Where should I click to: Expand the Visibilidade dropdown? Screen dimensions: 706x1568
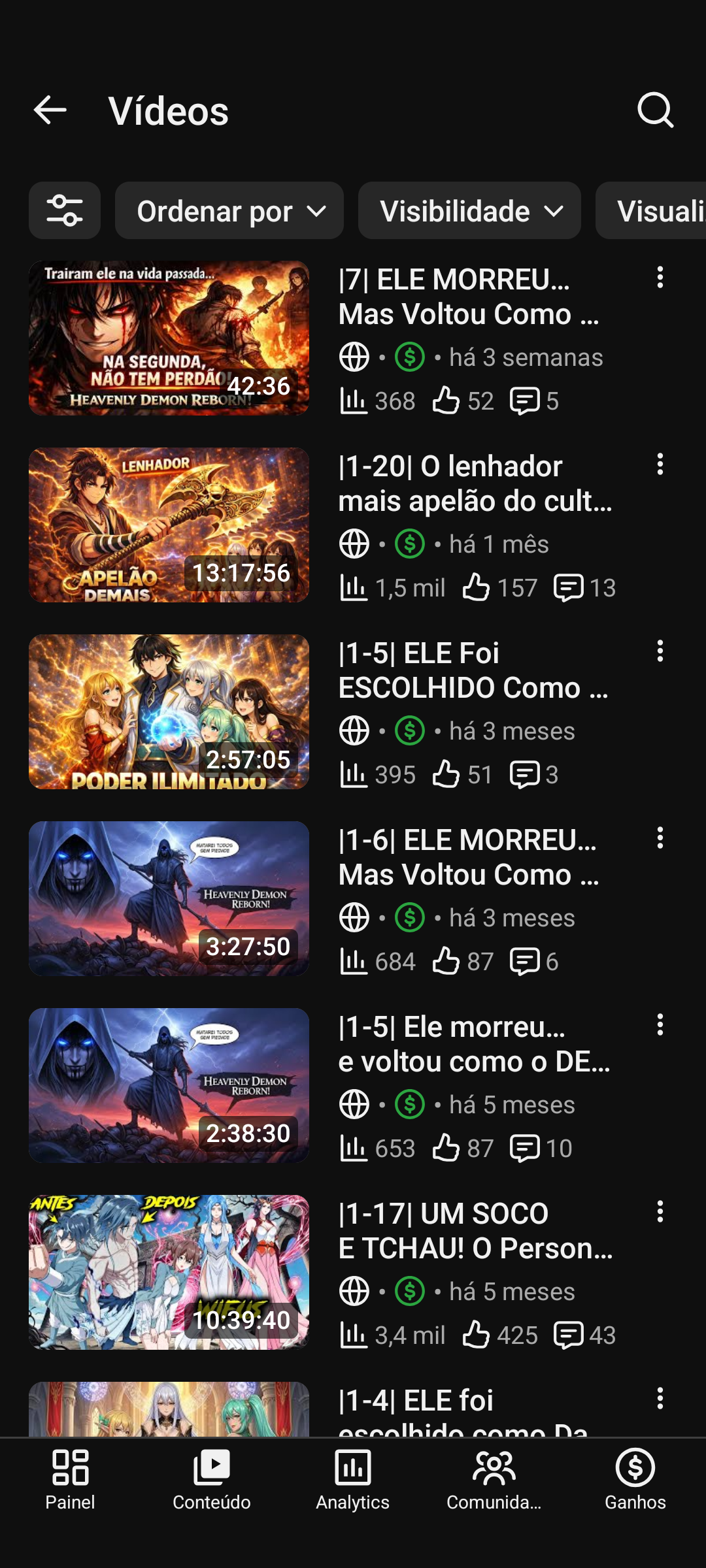coord(469,210)
